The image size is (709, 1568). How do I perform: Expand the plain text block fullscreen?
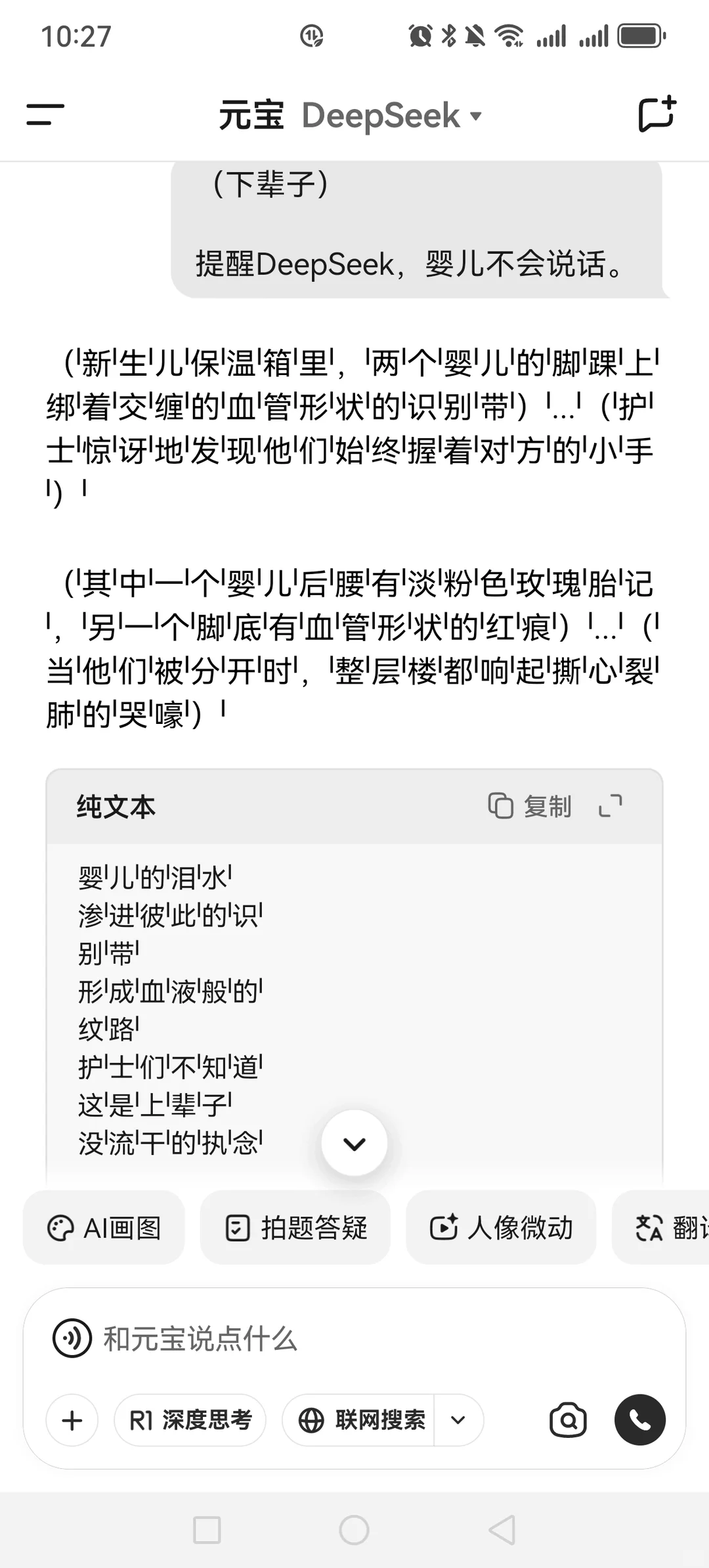point(611,806)
